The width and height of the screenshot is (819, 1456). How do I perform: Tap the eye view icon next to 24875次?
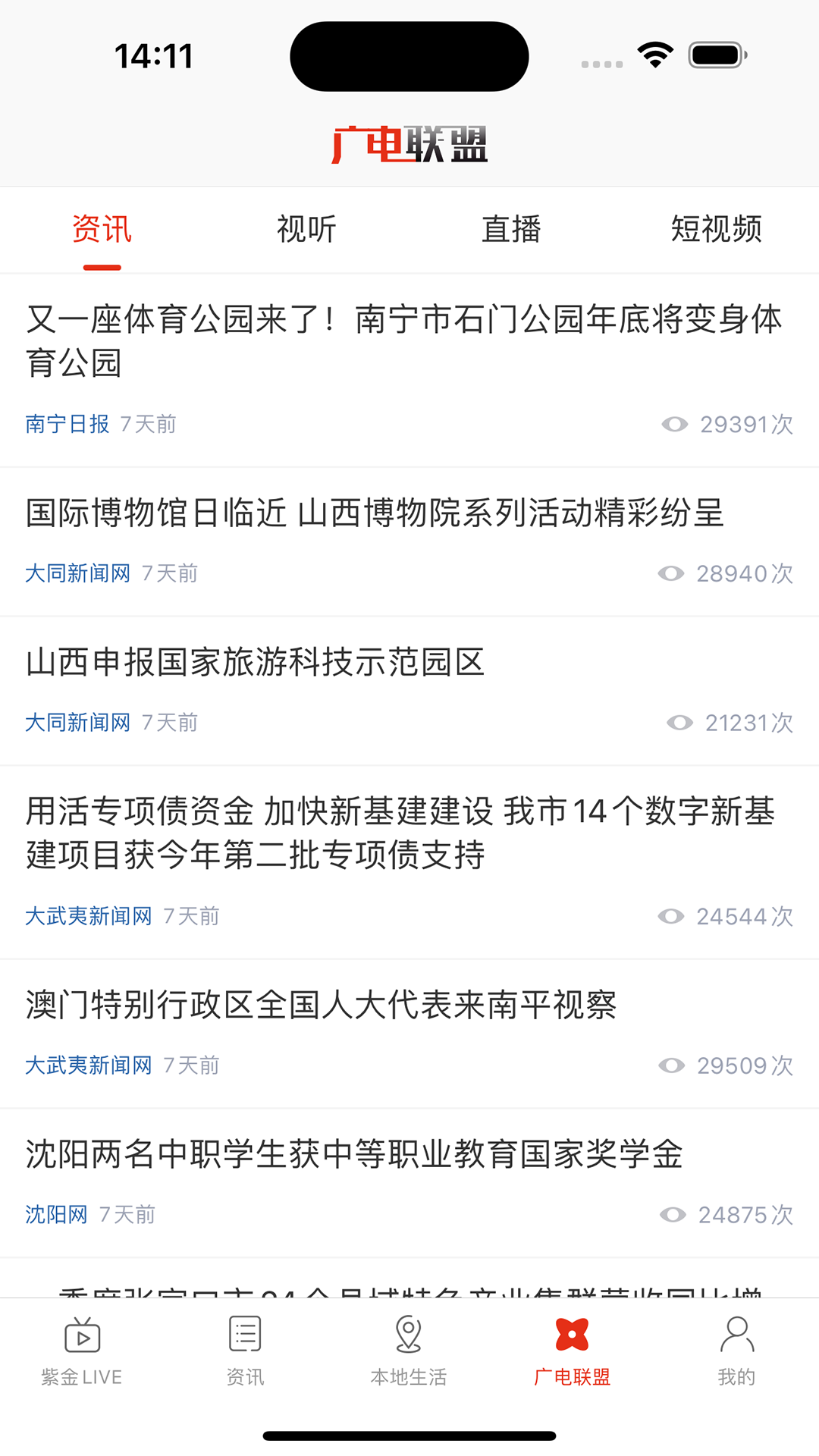point(673,1215)
